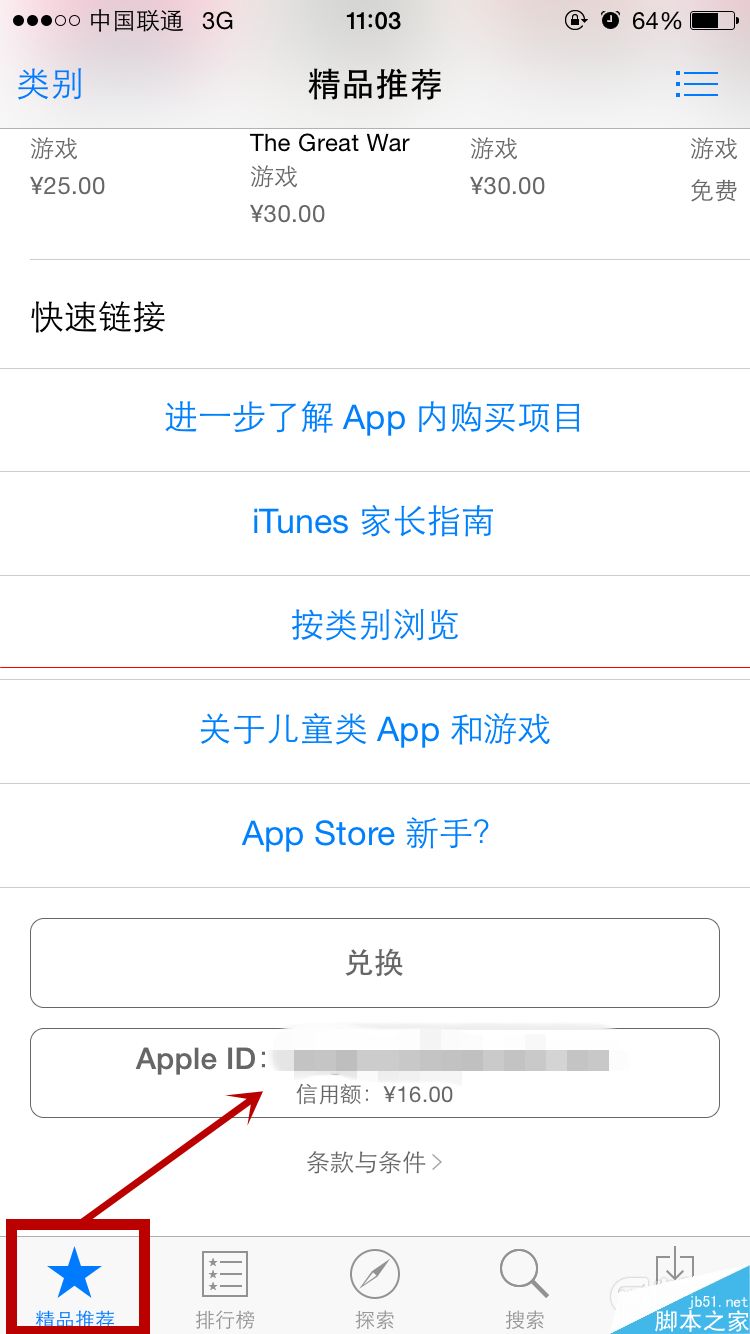Image resolution: width=750 pixels, height=1334 pixels.
Task: Switch to the 探索 explore tab
Action: tap(375, 1286)
